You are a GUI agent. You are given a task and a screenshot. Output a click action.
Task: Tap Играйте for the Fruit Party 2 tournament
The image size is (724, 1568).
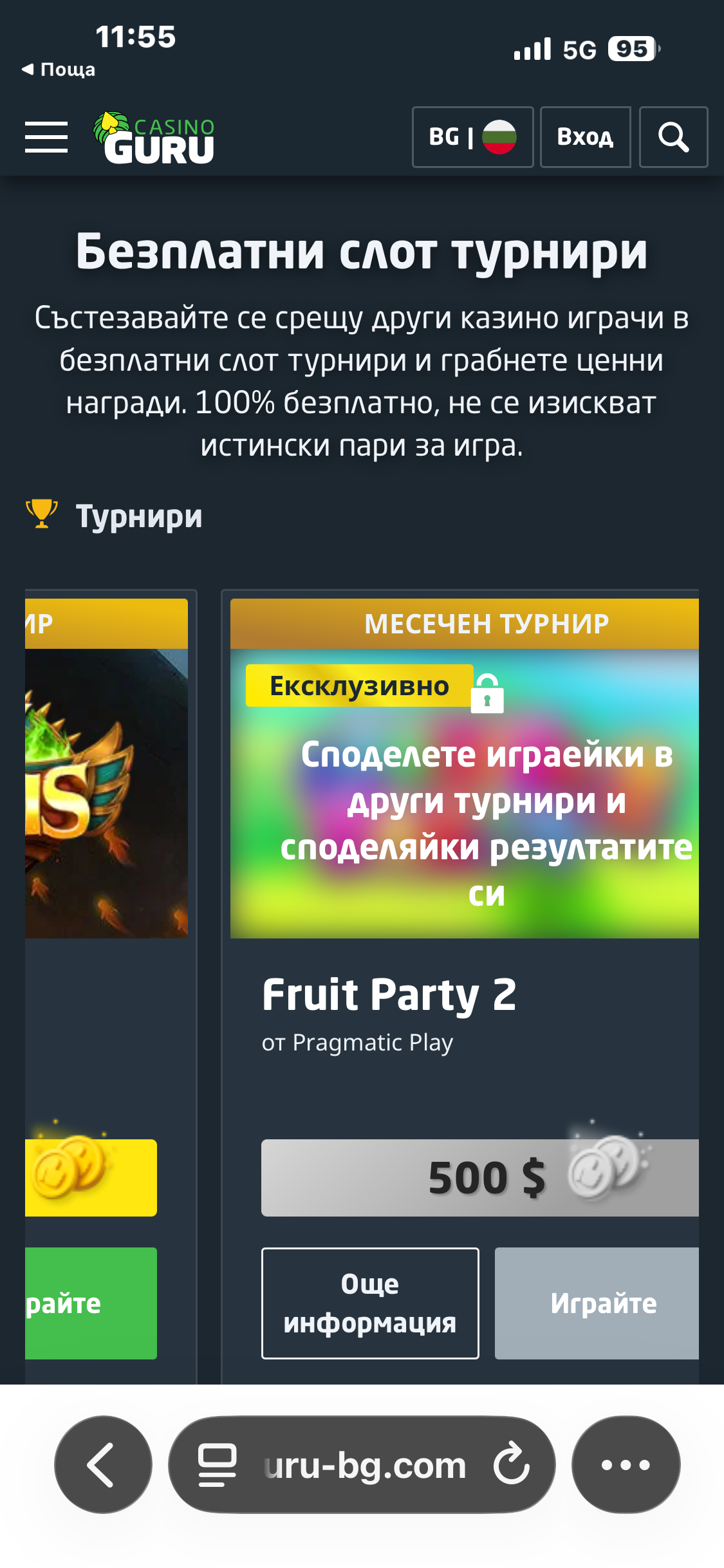[x=597, y=1303]
